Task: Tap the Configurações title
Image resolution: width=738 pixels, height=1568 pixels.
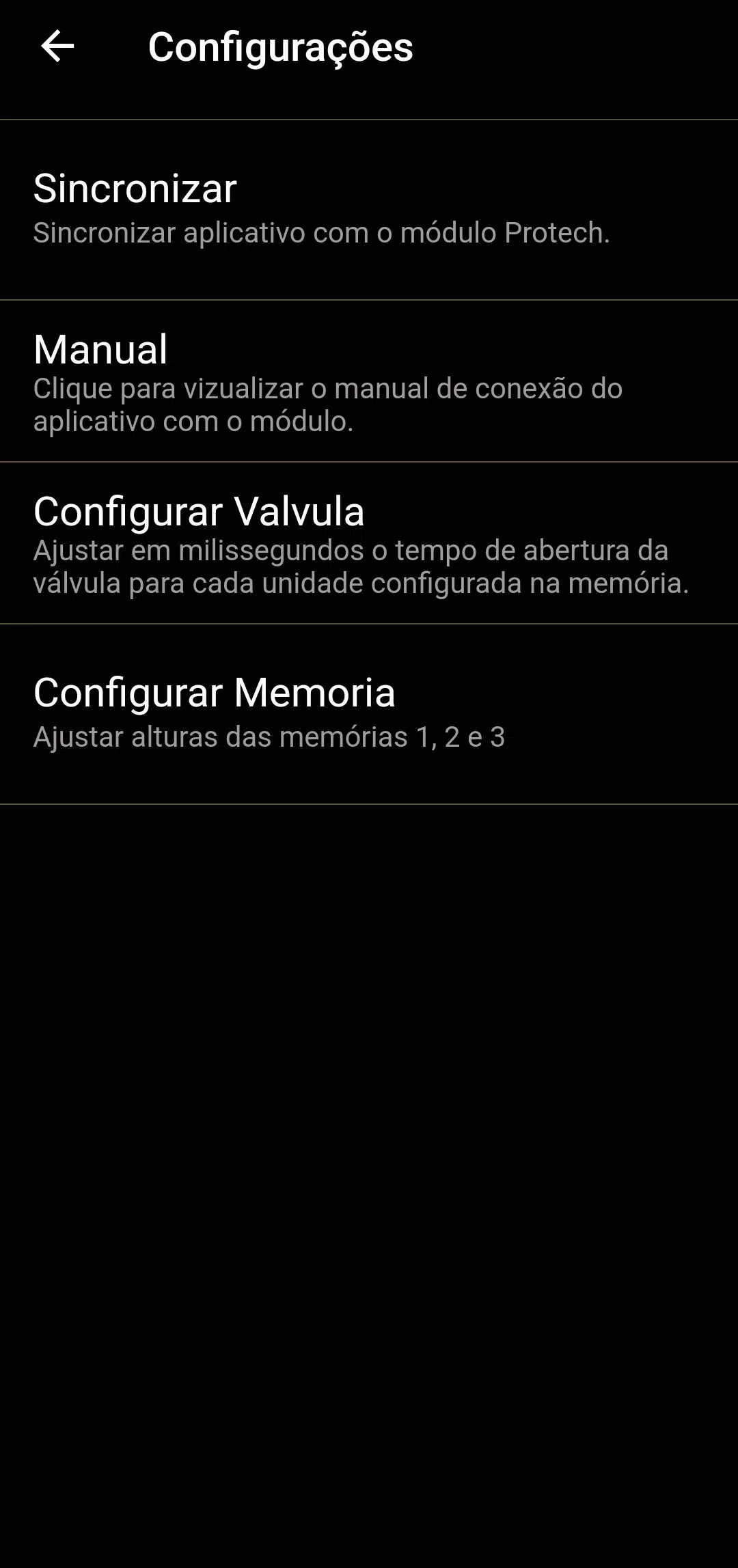Action: (282, 46)
